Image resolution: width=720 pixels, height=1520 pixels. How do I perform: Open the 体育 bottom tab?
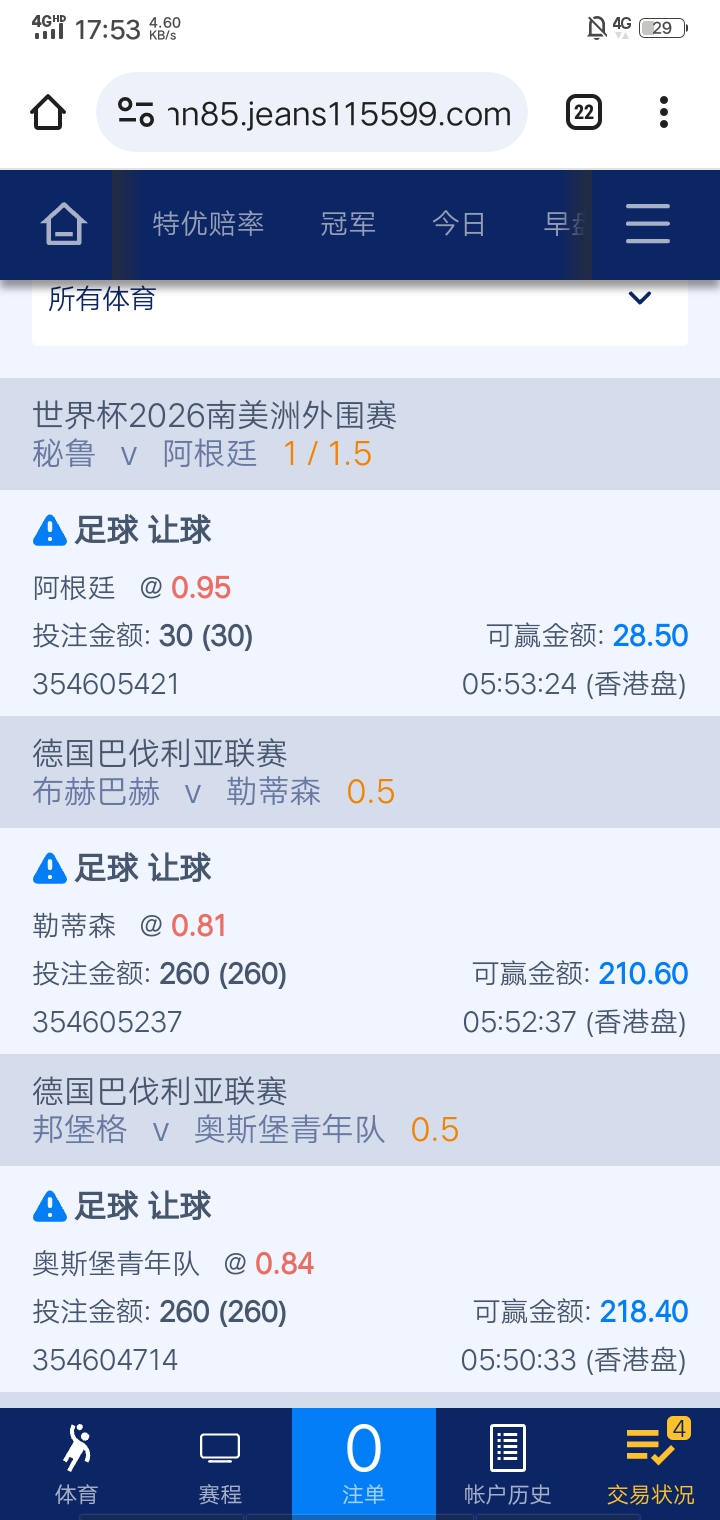[x=76, y=1464]
